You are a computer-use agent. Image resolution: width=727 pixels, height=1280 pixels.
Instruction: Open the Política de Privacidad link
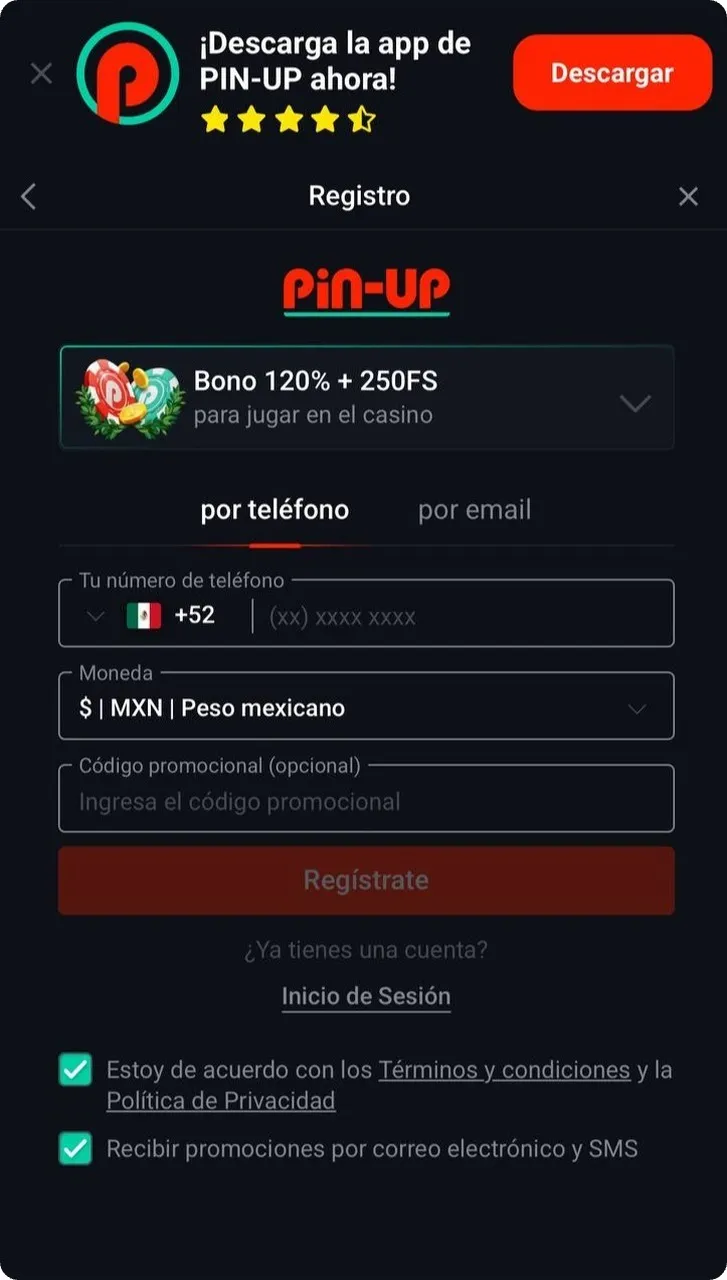click(221, 1101)
